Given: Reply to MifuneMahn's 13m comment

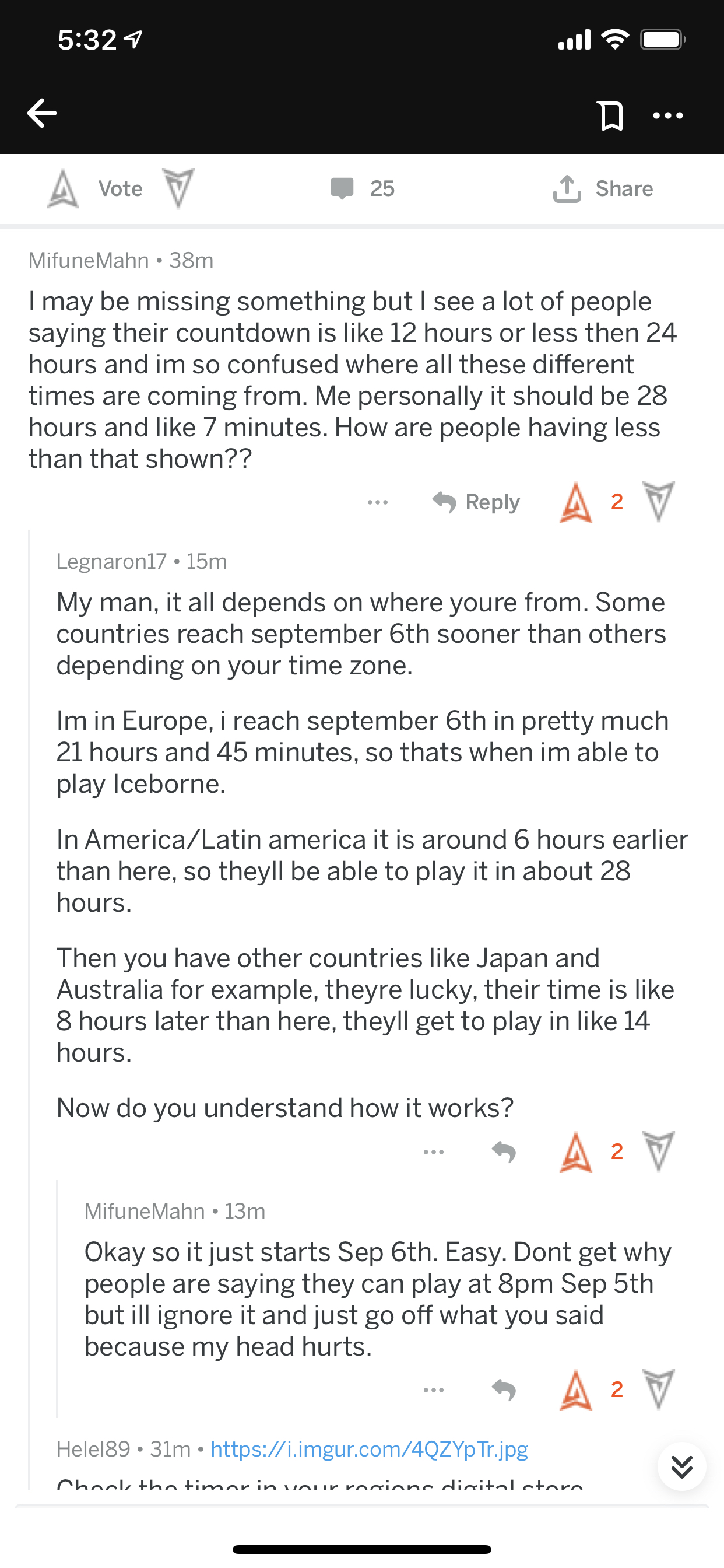Looking at the screenshot, I should click(504, 1389).
